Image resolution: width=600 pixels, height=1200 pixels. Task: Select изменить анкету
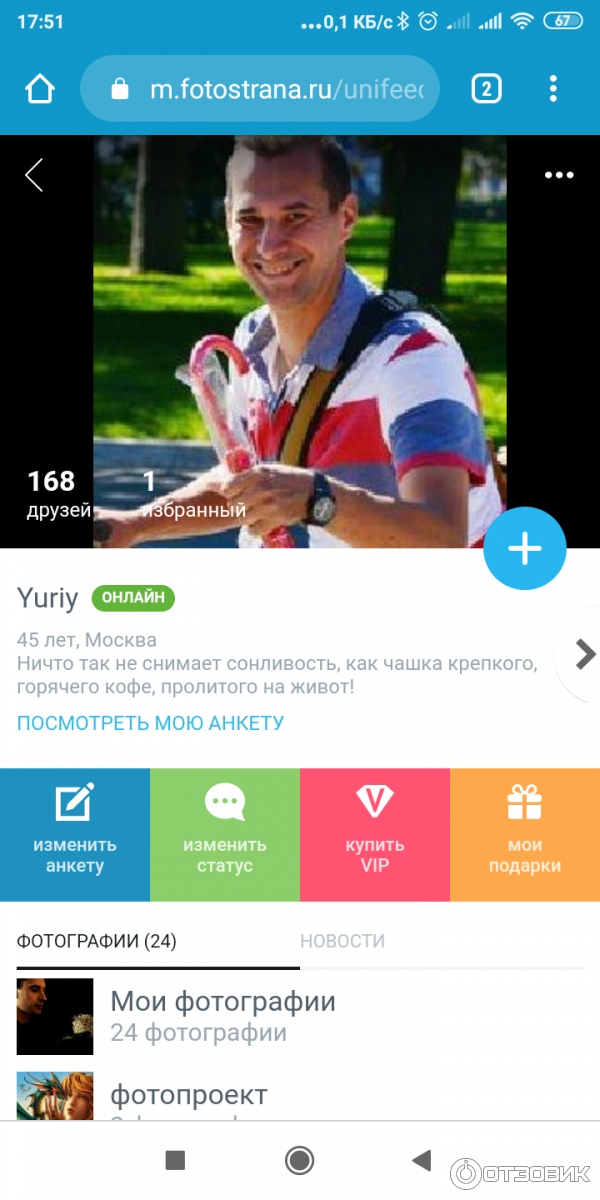click(75, 834)
